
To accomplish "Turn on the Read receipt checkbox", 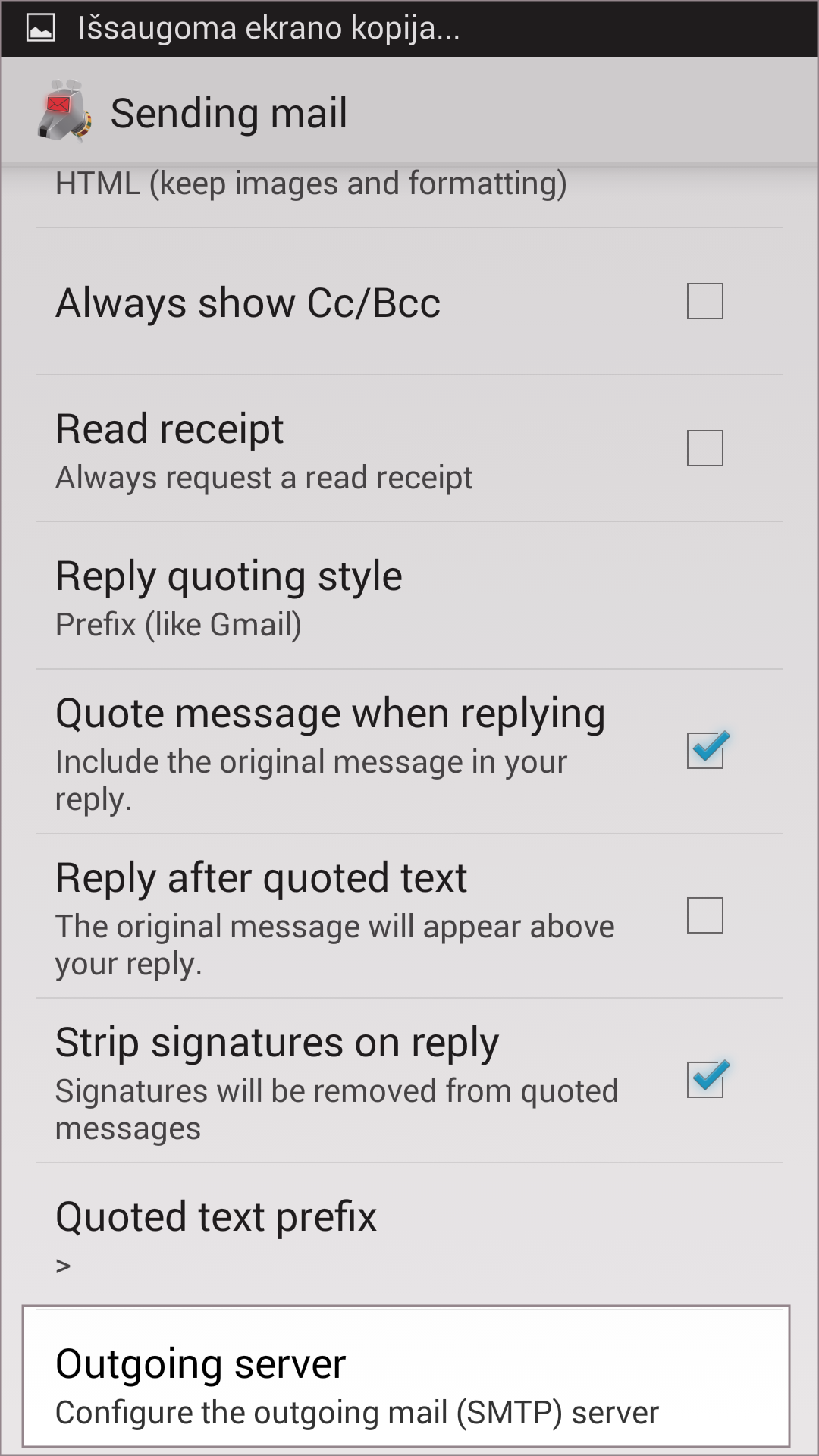I will pyautogui.click(x=704, y=448).
